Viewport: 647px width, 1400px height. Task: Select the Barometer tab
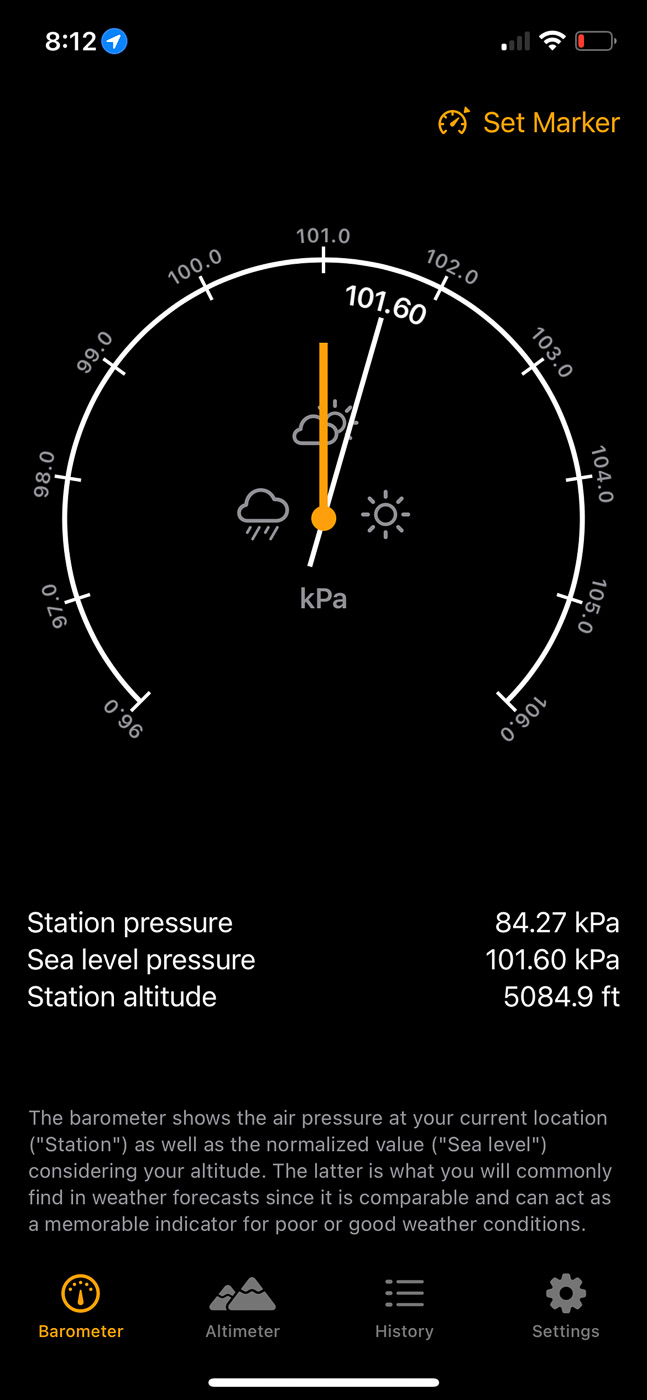click(81, 1307)
